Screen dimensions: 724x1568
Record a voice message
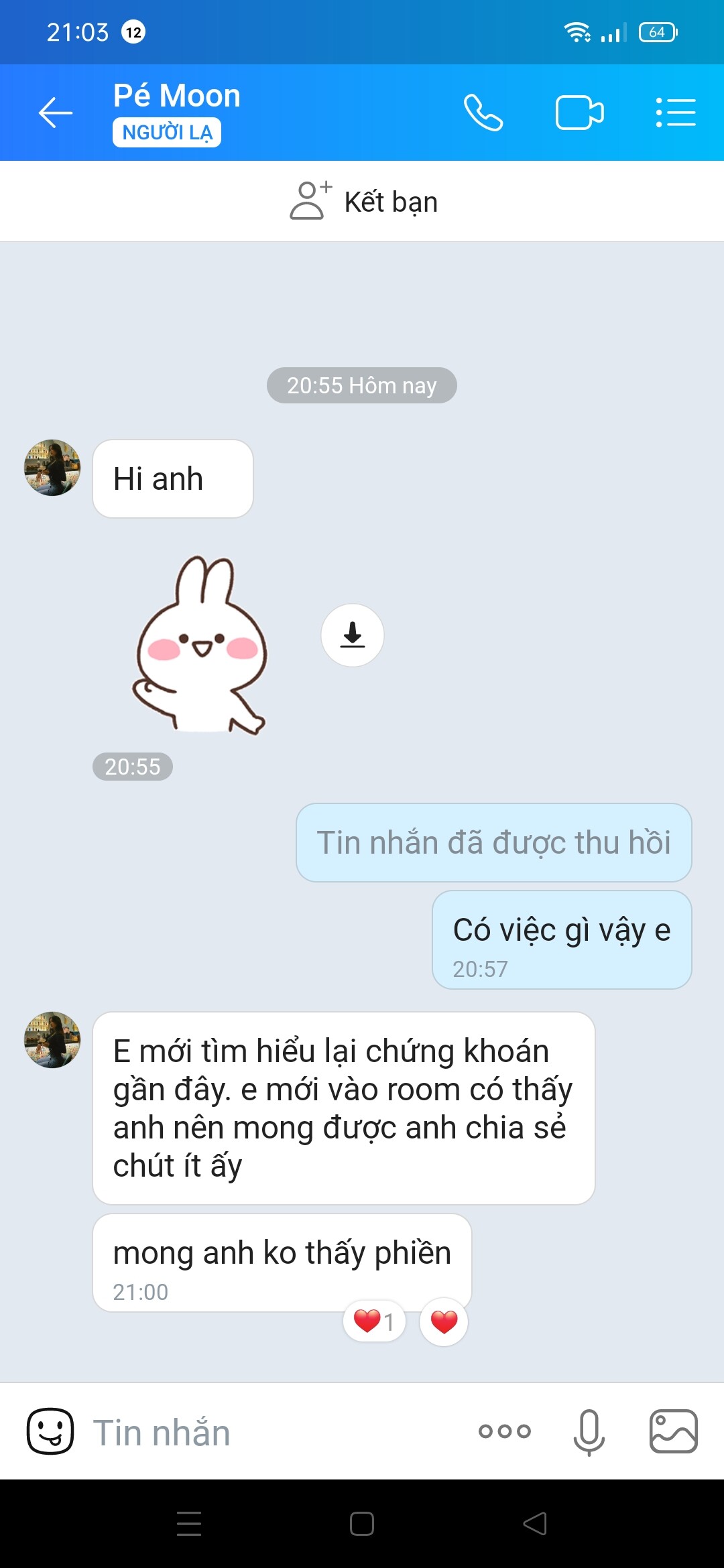[x=589, y=1431]
